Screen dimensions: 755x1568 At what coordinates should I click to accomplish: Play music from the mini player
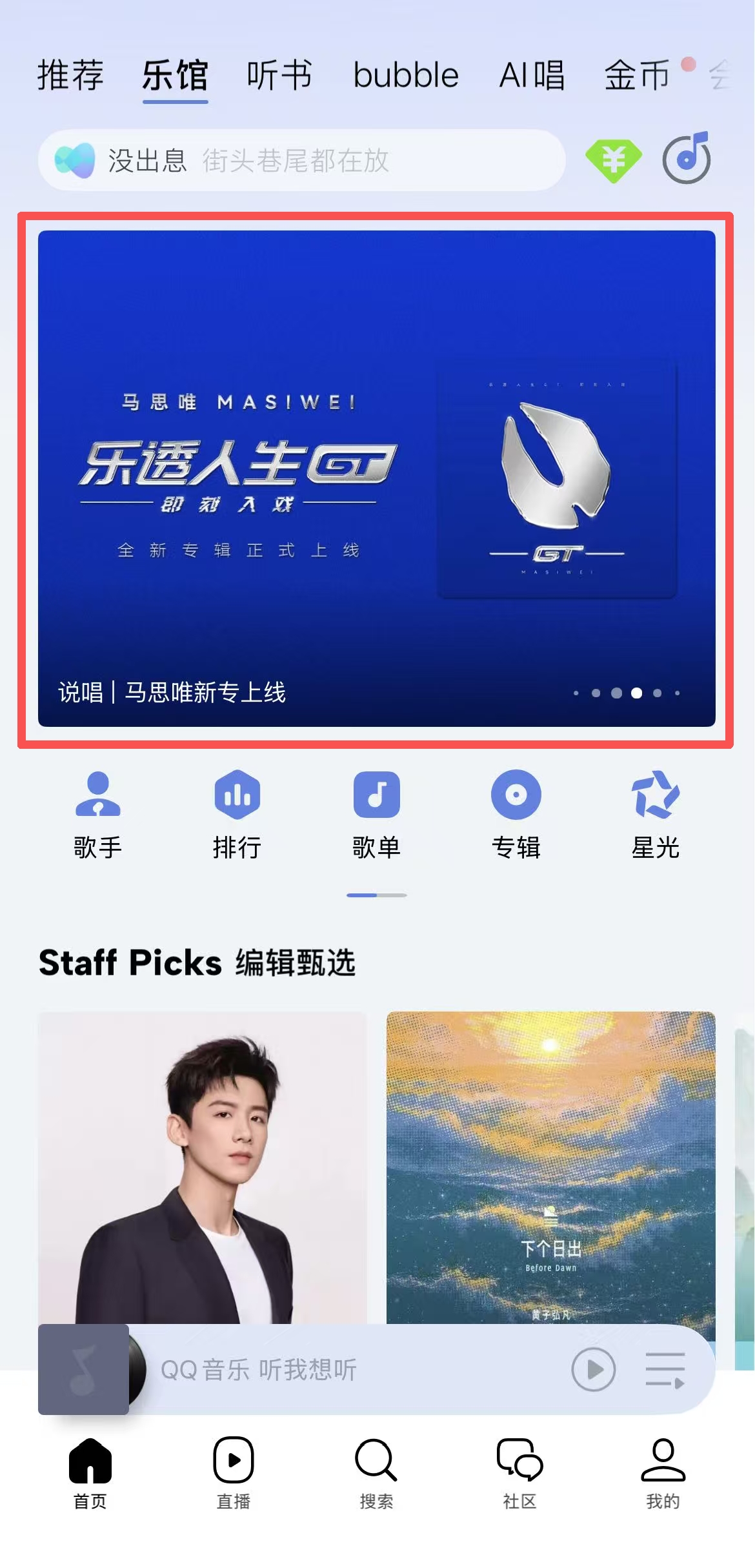click(x=593, y=1369)
